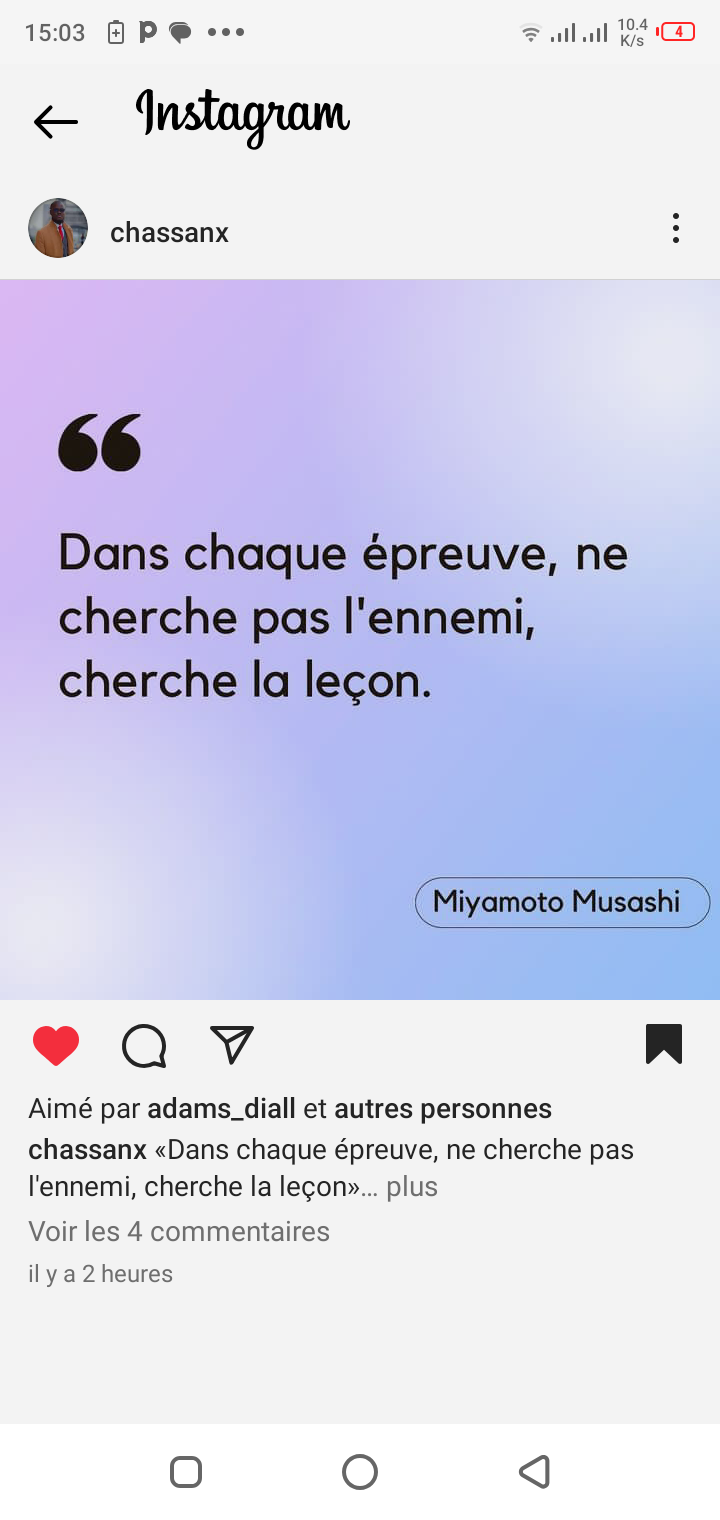This screenshot has width=720, height=1520.
Task: Go to the home screen
Action: click(360, 1472)
